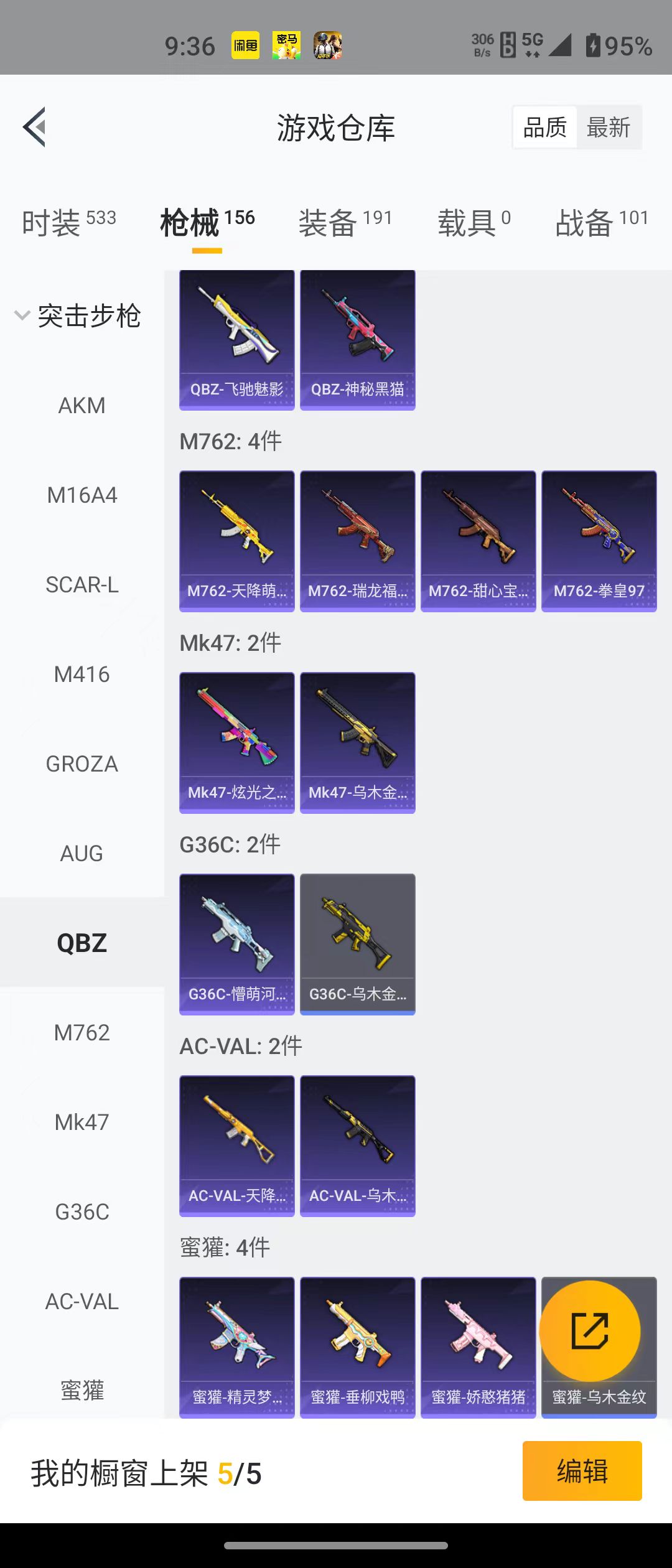Open the M762-拳皇97 skin tile
672x1568 pixels.
pyautogui.click(x=599, y=541)
